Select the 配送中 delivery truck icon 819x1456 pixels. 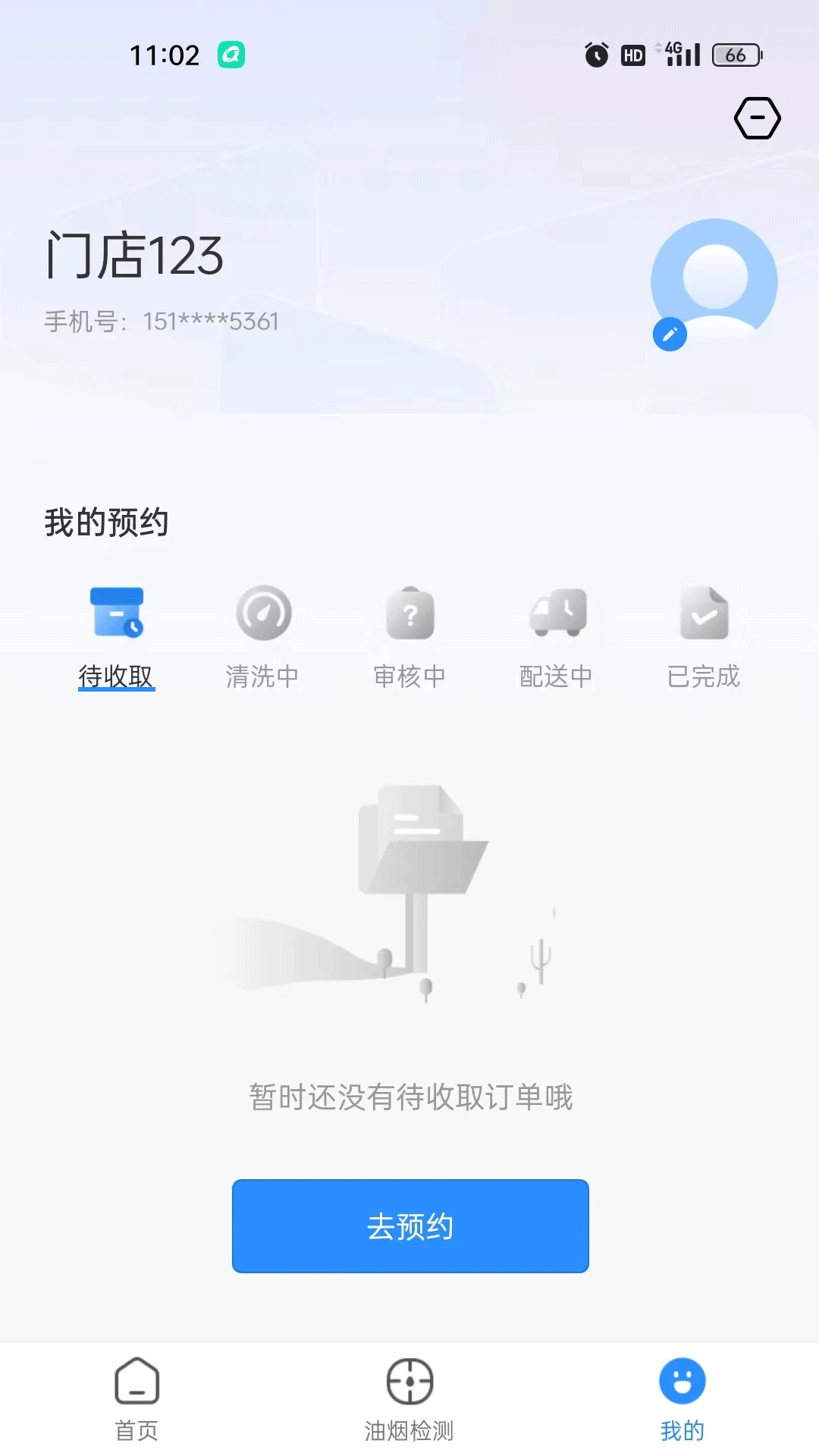point(557,616)
